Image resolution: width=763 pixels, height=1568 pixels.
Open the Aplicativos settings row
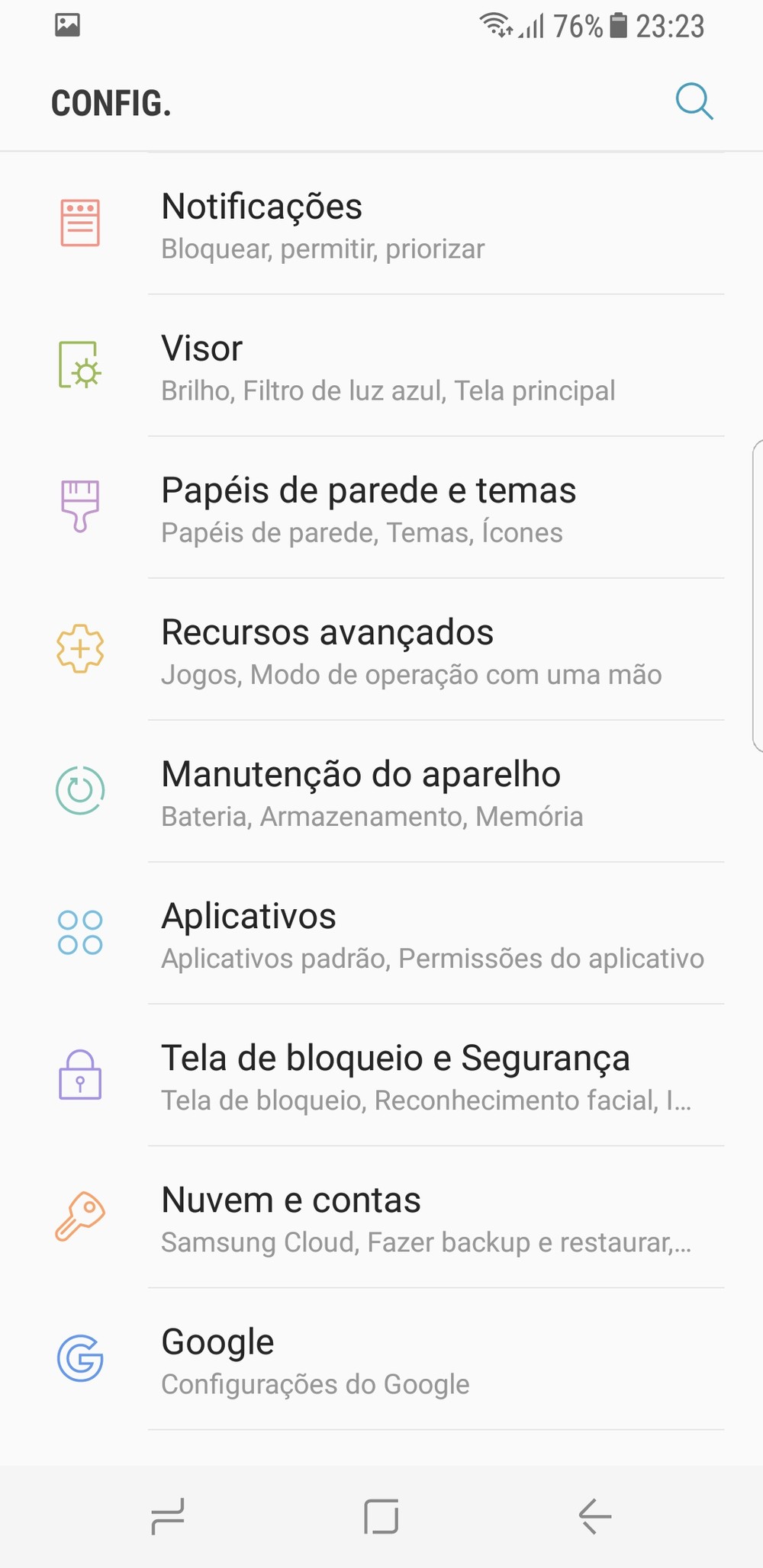tap(381, 934)
